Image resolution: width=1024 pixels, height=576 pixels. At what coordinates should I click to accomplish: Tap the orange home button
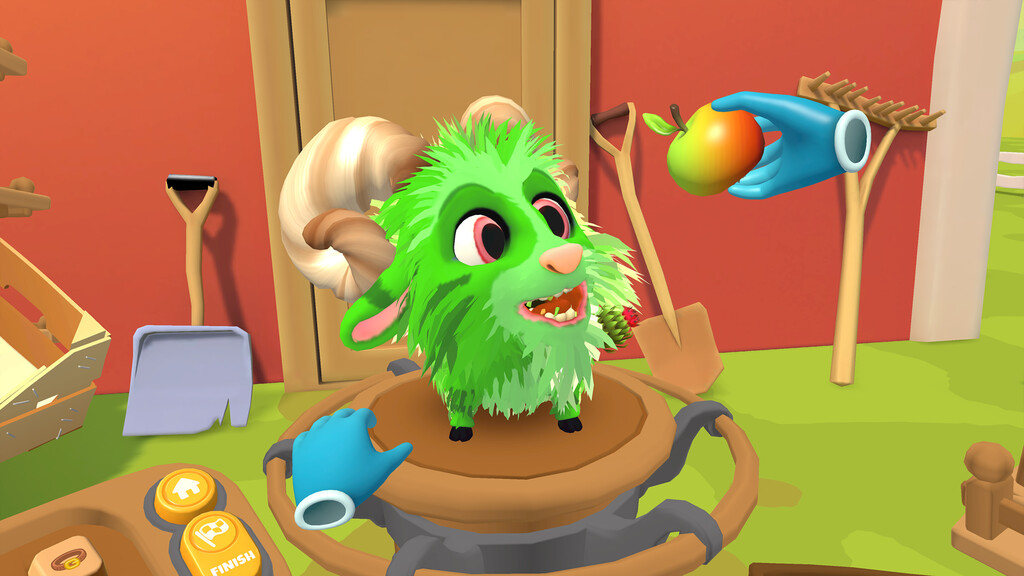coord(185,491)
